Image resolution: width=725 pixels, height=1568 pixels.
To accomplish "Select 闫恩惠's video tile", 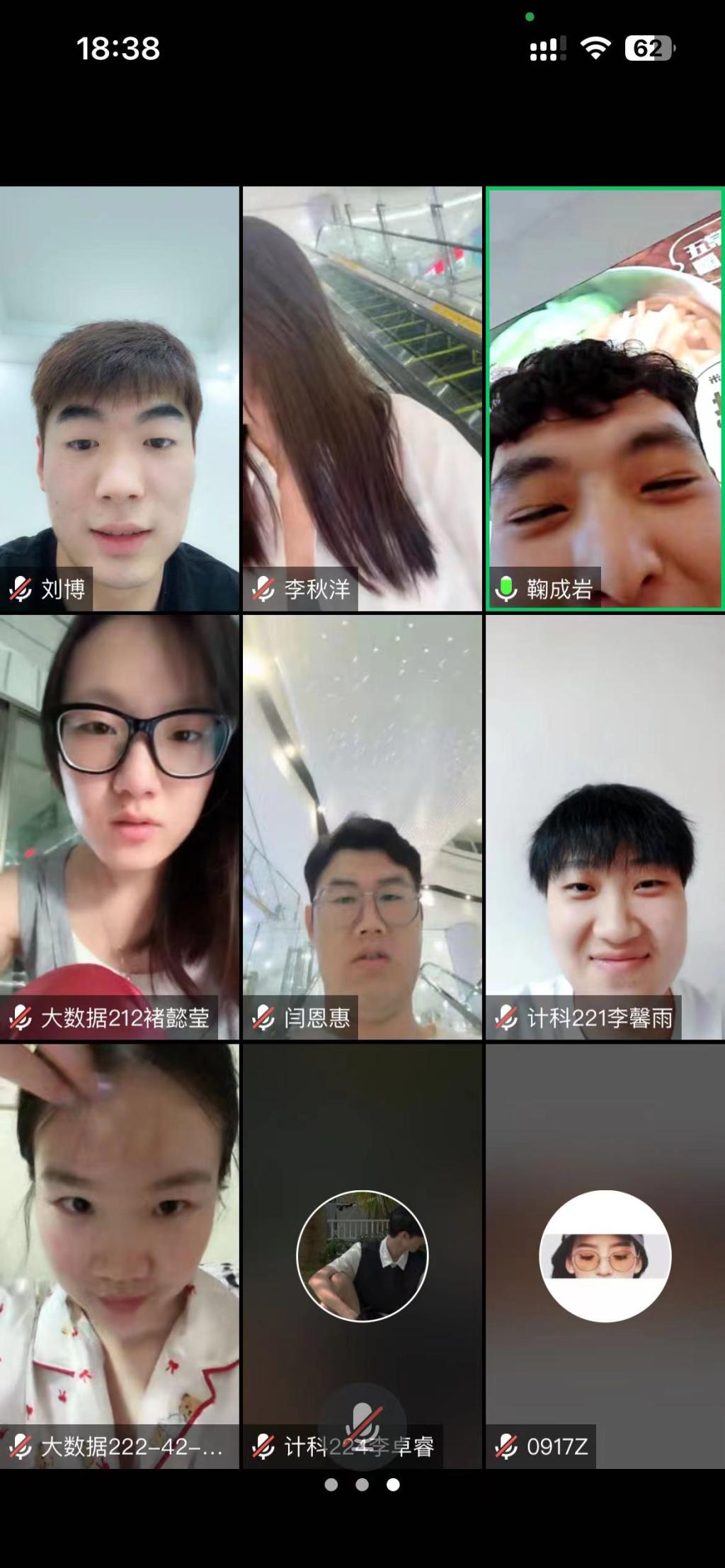I will point(362,826).
